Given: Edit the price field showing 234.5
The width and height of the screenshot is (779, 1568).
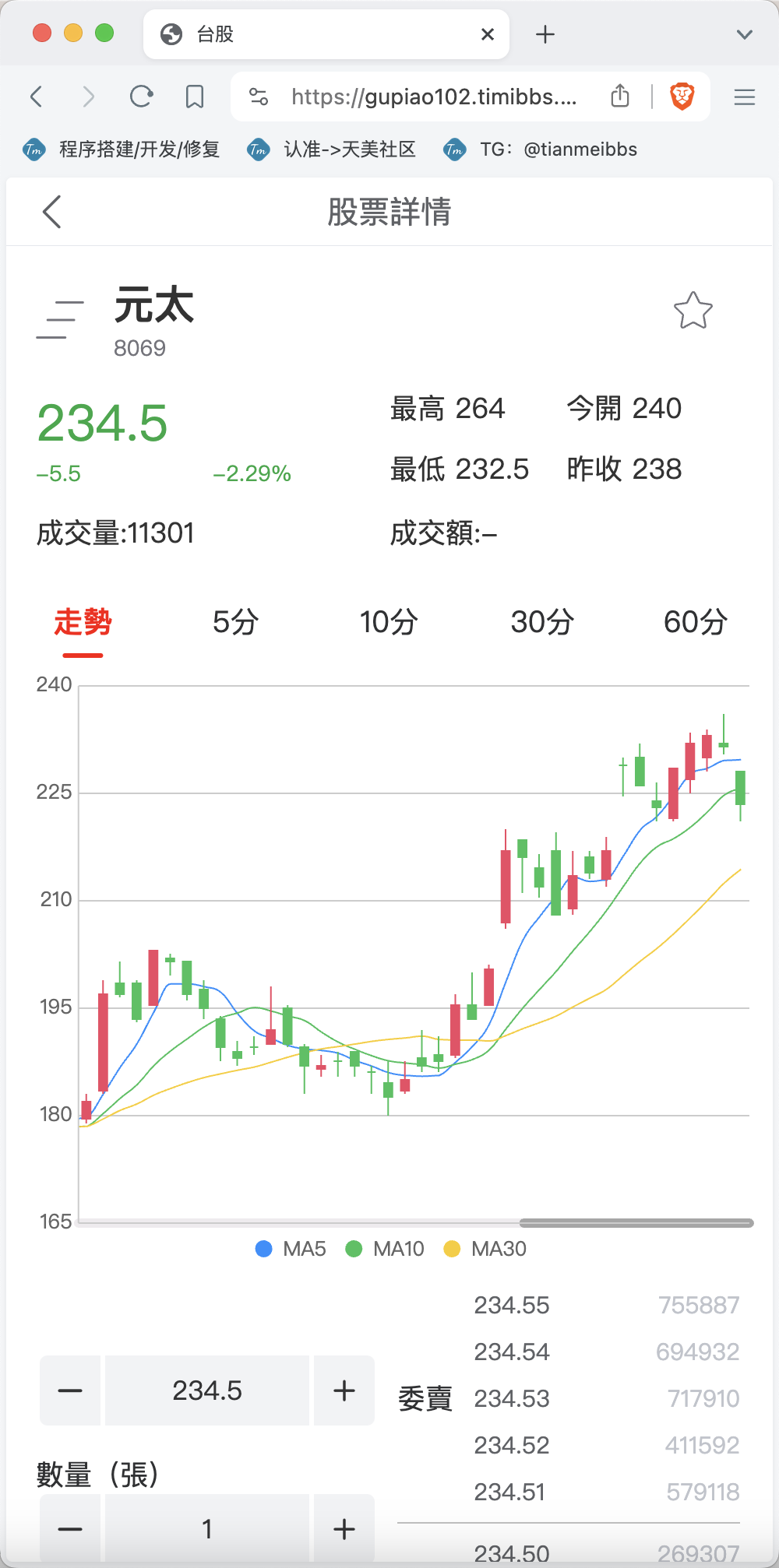Looking at the screenshot, I should [207, 1390].
